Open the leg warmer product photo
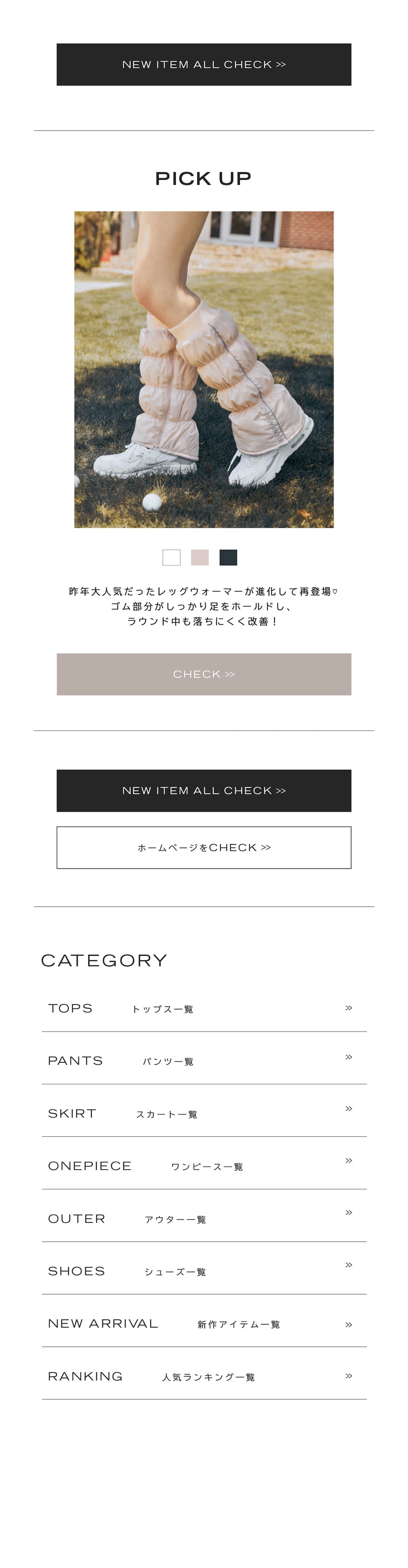This screenshot has width=408, height=1568. [204, 369]
